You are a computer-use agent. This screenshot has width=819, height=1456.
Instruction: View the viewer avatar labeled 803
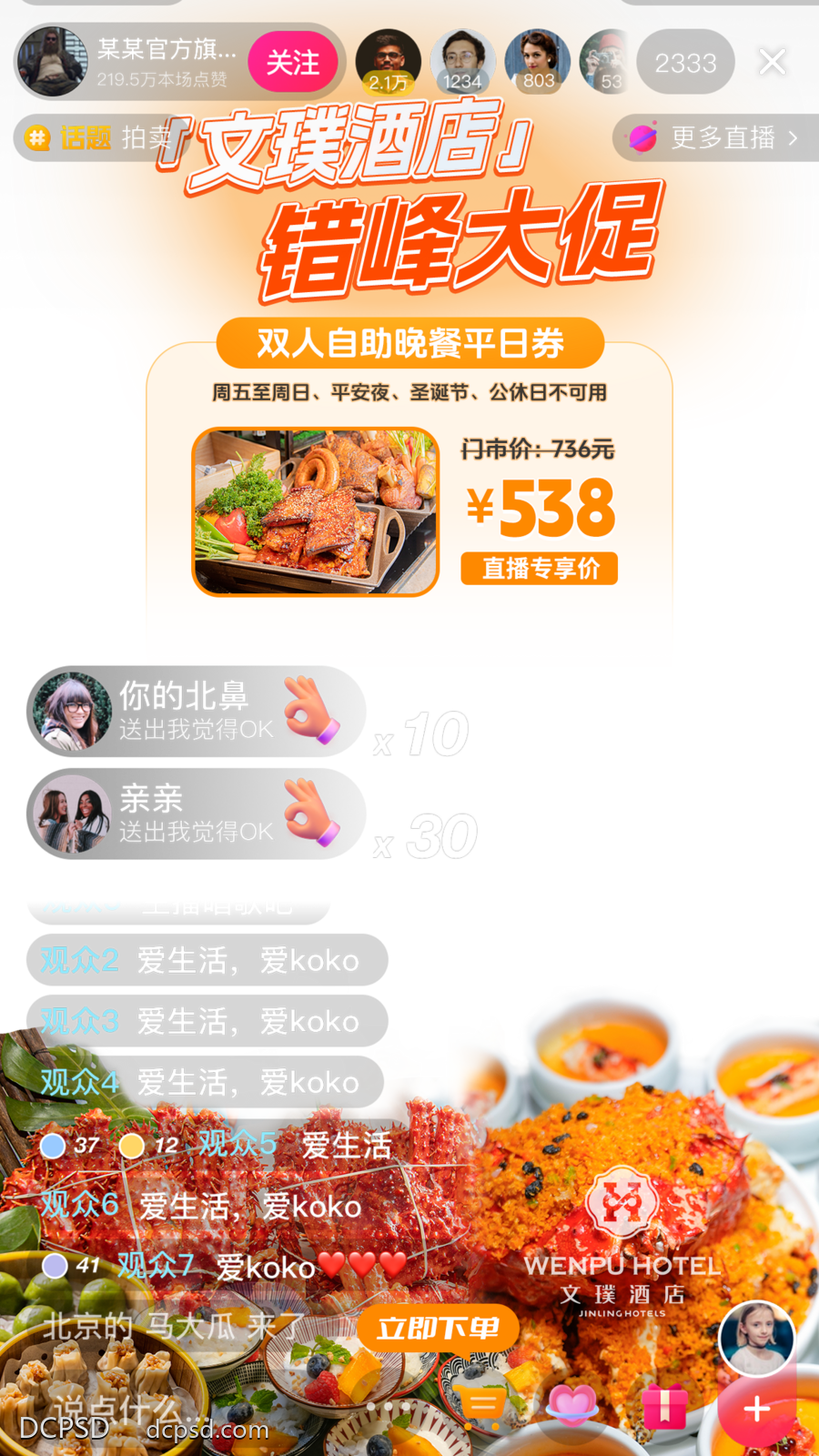coord(538,62)
